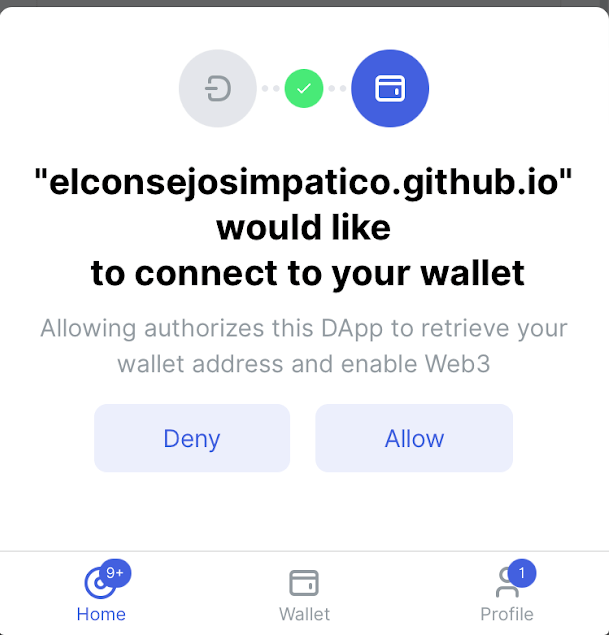Switch to the Home tab
Screen dimensions: 609x635
pyautogui.click(x=101, y=594)
